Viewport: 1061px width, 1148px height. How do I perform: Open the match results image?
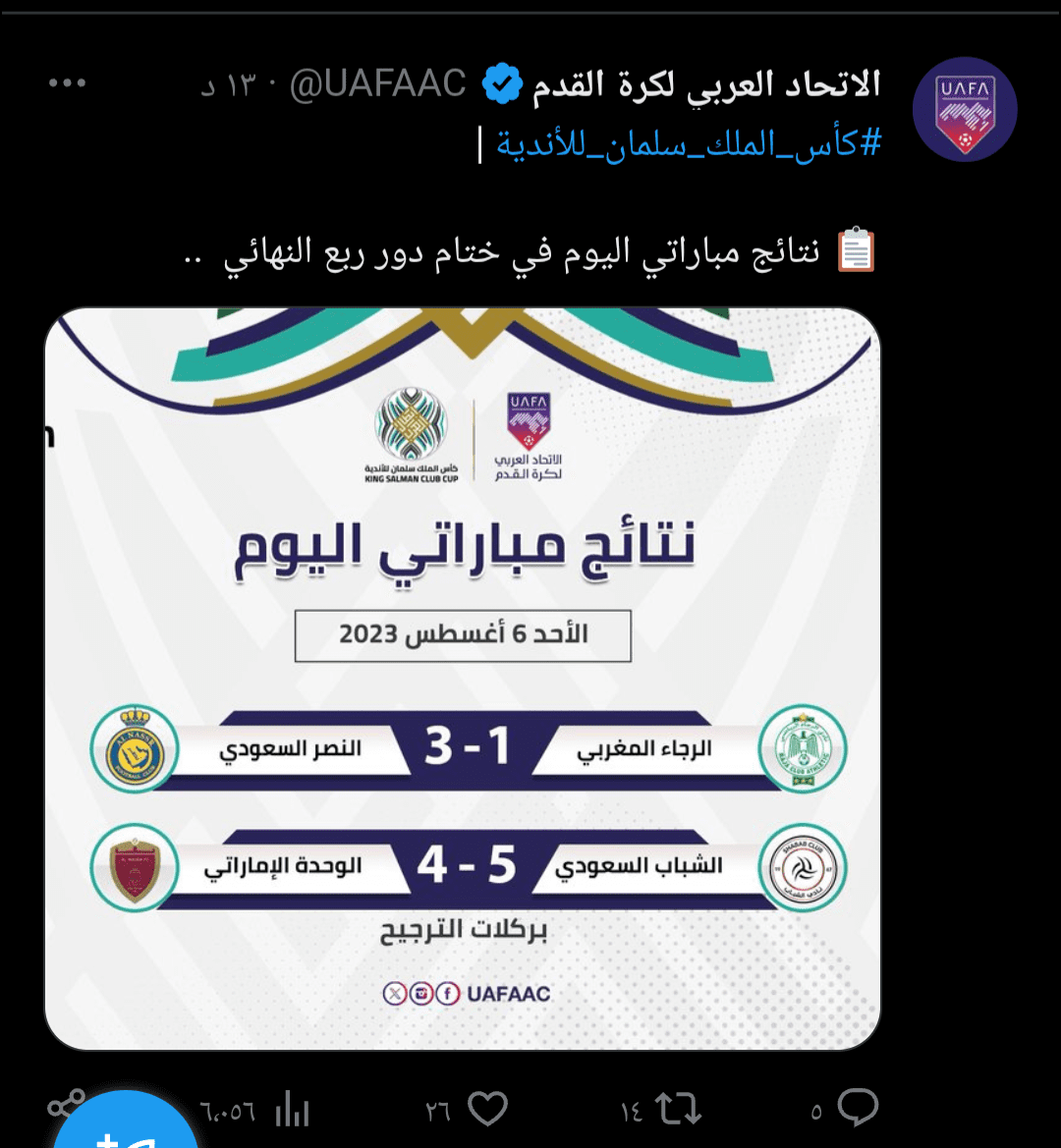click(462, 678)
